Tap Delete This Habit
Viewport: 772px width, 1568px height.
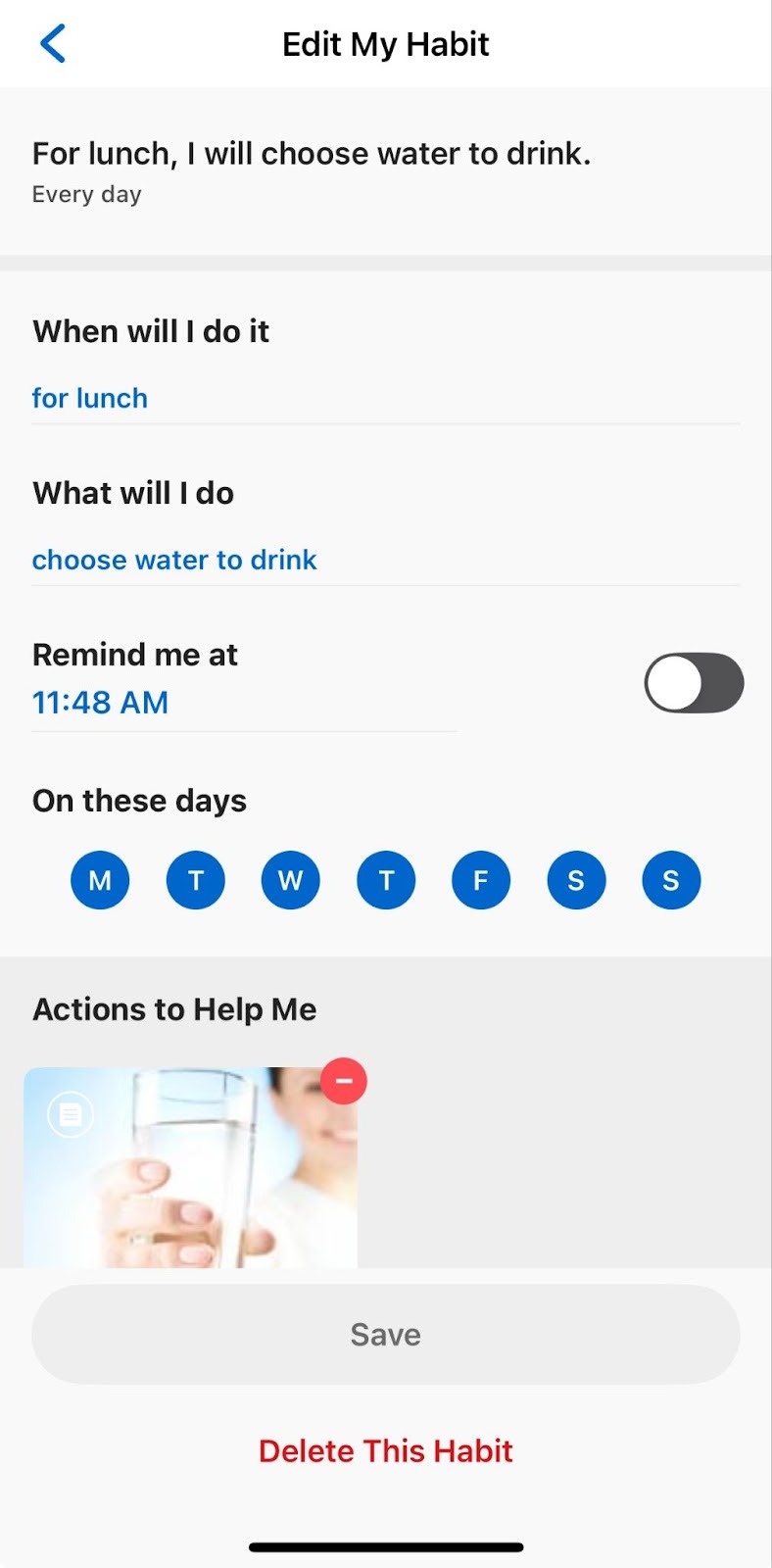[386, 1451]
